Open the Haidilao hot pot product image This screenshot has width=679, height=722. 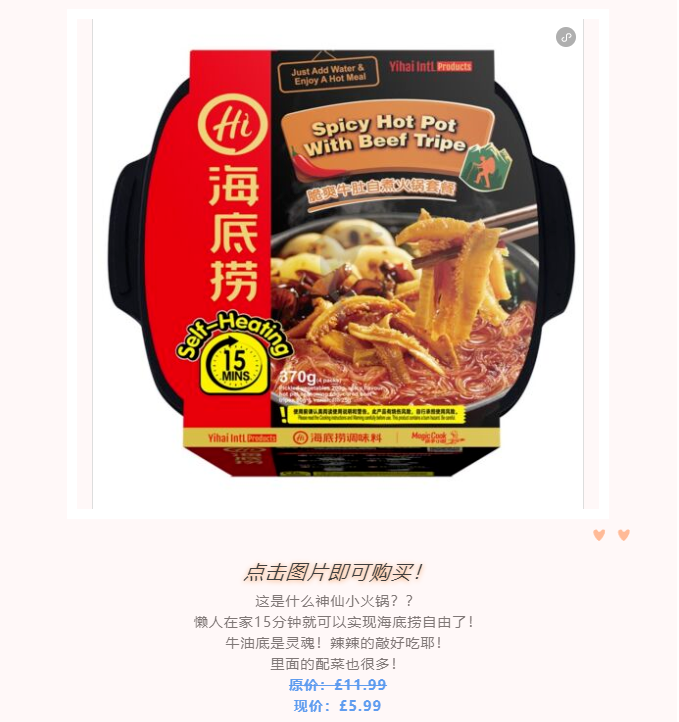(x=340, y=265)
